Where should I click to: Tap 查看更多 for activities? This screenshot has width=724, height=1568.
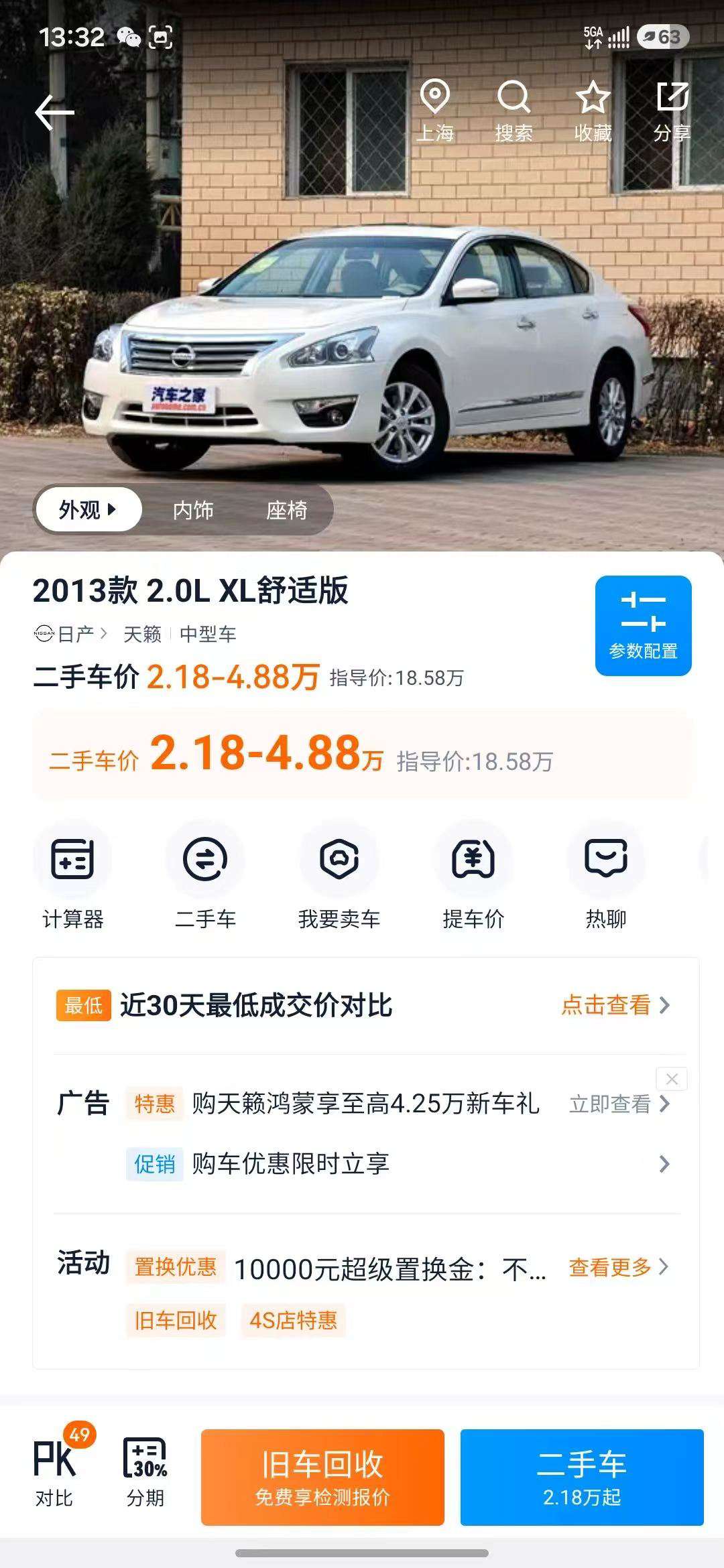coord(618,1267)
